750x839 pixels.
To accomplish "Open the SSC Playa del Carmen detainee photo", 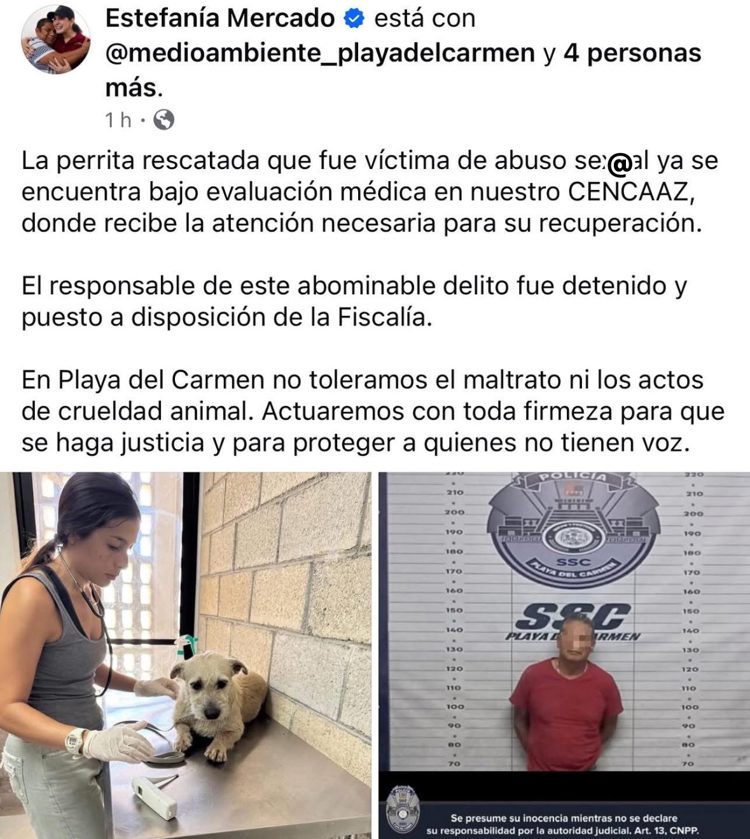I will coord(565,655).
